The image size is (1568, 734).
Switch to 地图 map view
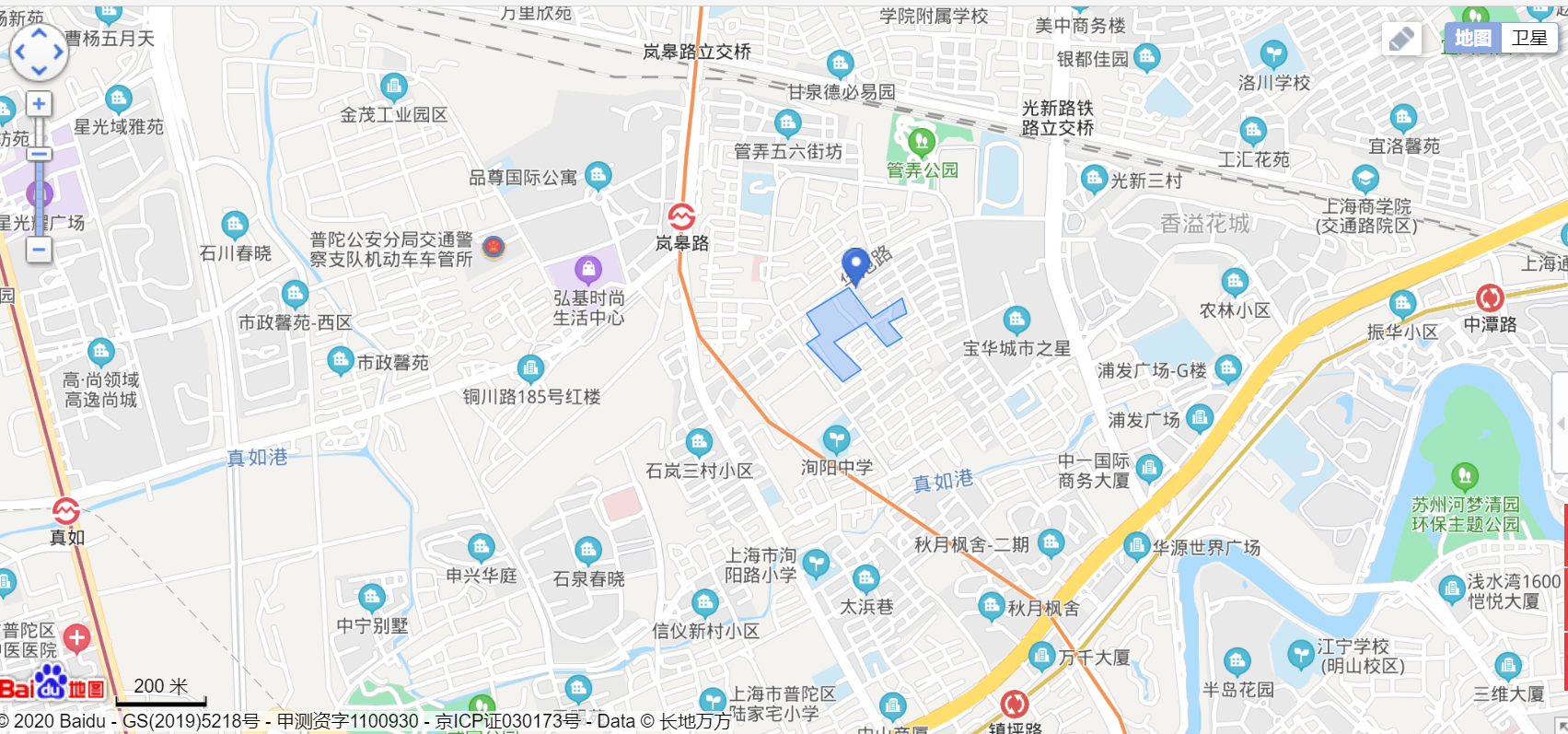coord(1472,38)
